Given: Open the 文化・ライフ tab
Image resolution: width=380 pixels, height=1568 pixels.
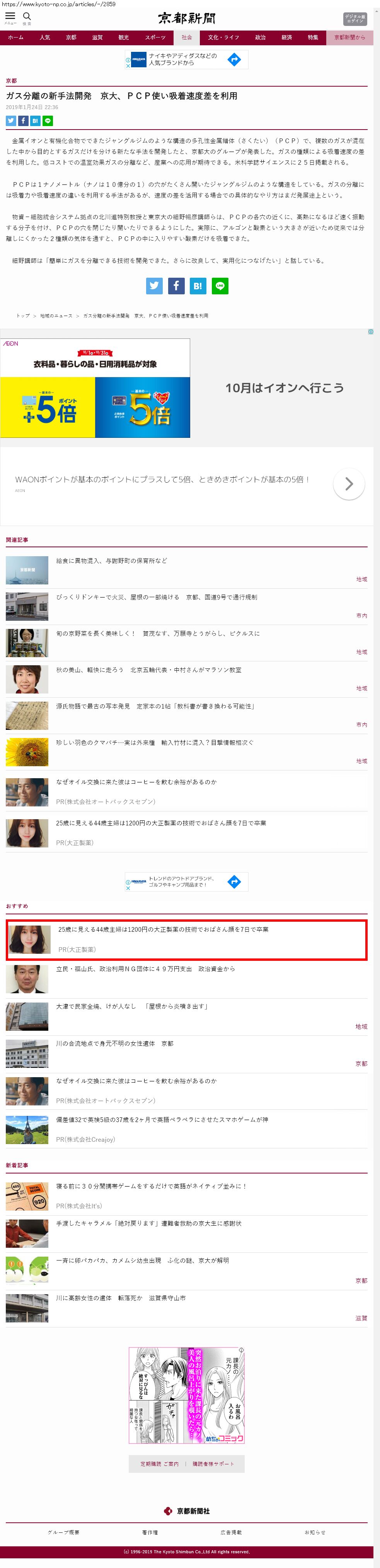Looking at the screenshot, I should pyautogui.click(x=223, y=38).
